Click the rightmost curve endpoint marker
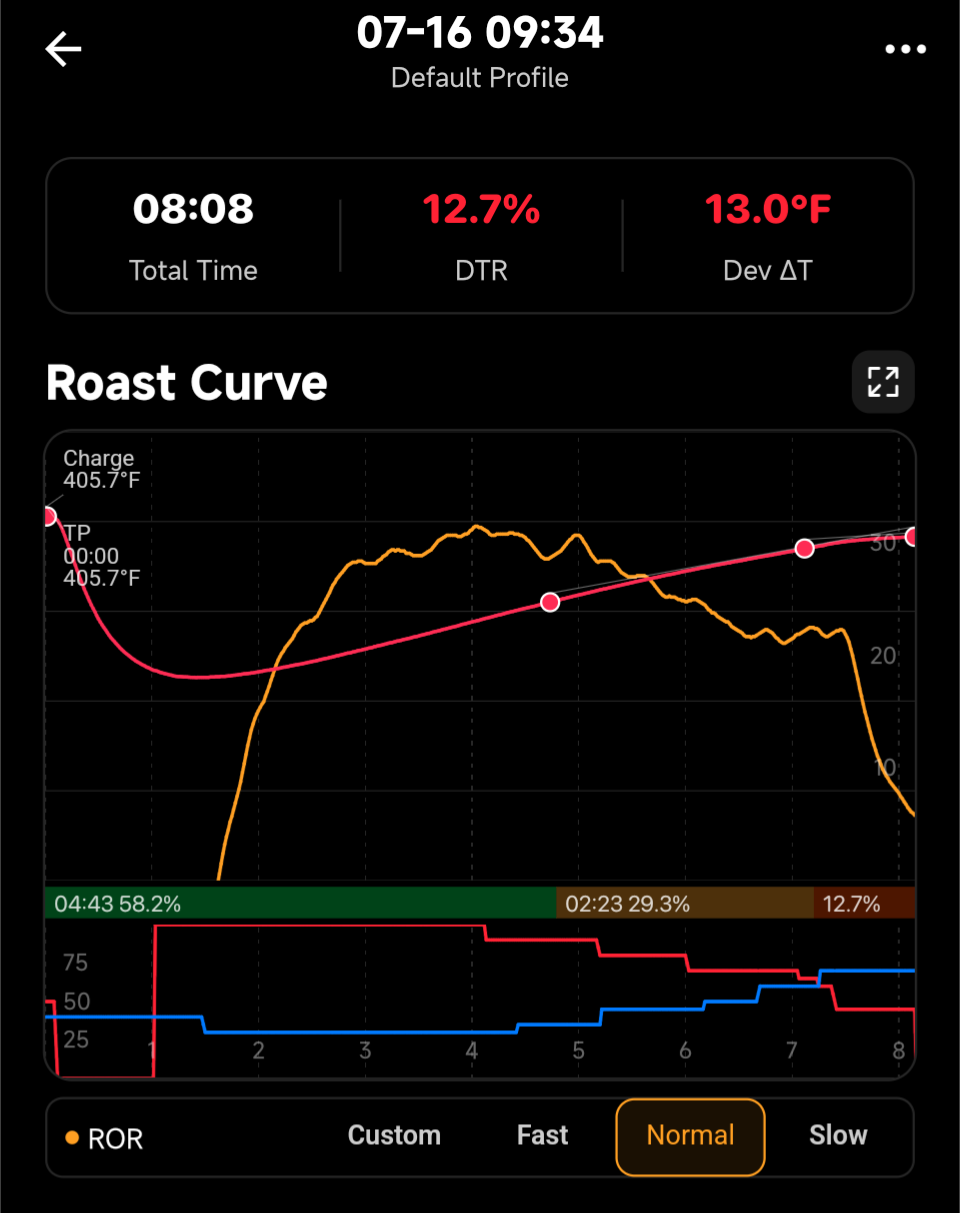 pos(911,537)
